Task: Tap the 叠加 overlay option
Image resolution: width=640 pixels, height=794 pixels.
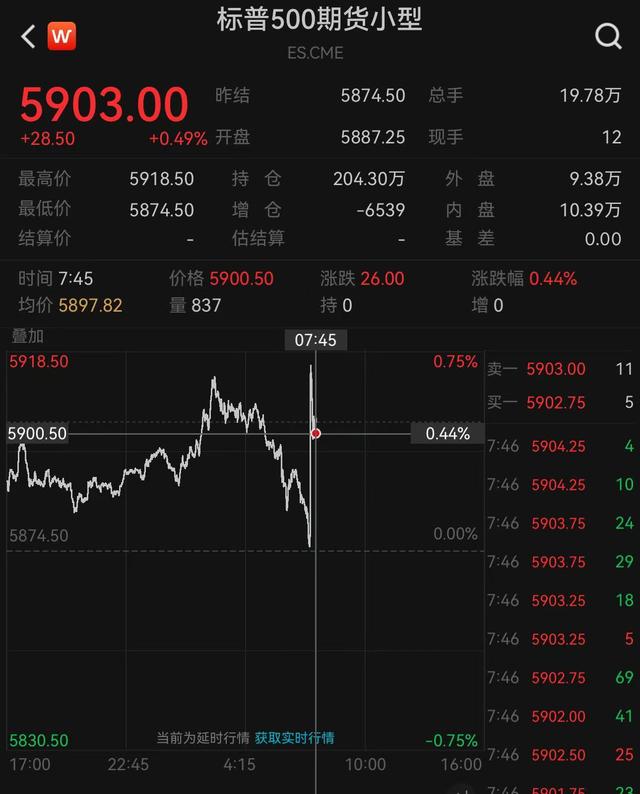Action: 28,337
